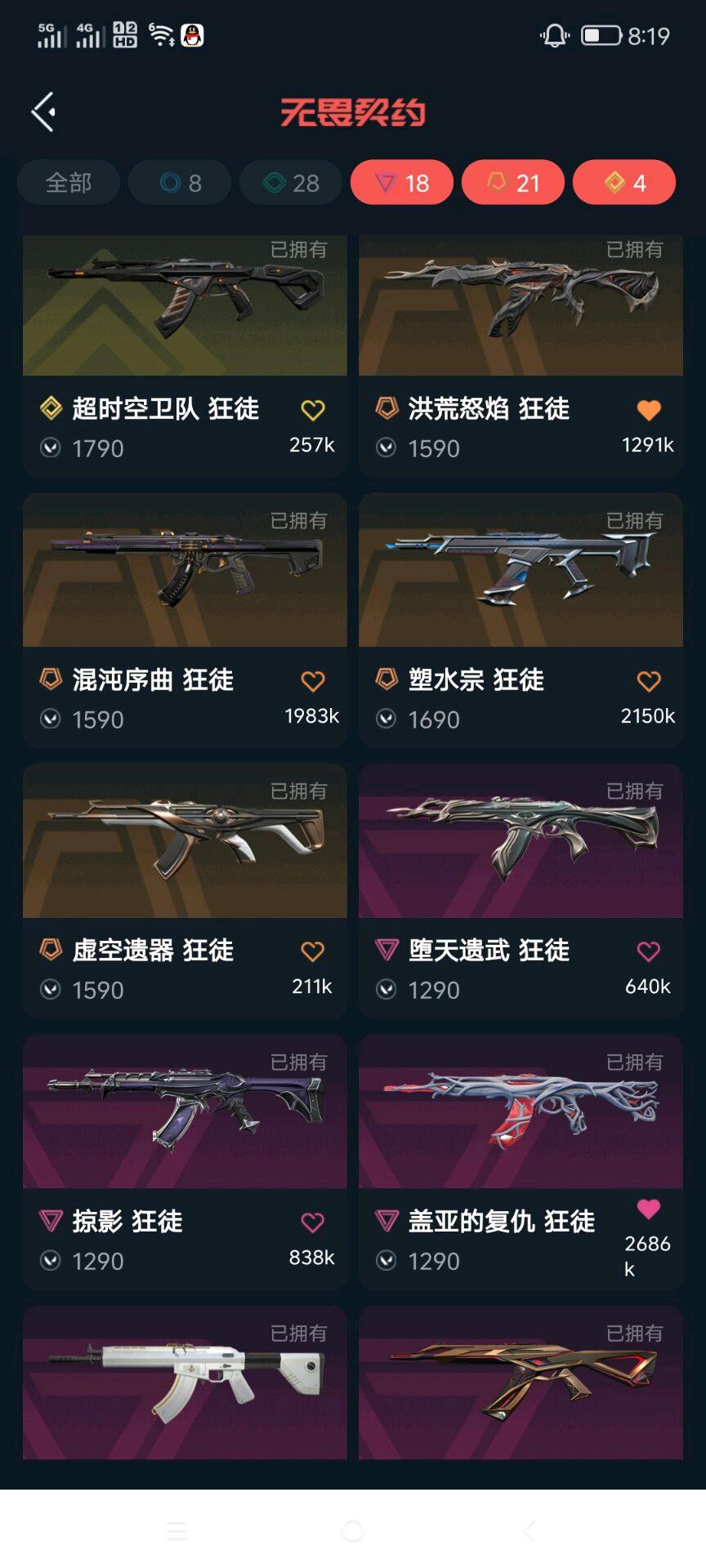
Task: Remove like from 盖亚的复仇 狂徒
Action: coord(649,1209)
